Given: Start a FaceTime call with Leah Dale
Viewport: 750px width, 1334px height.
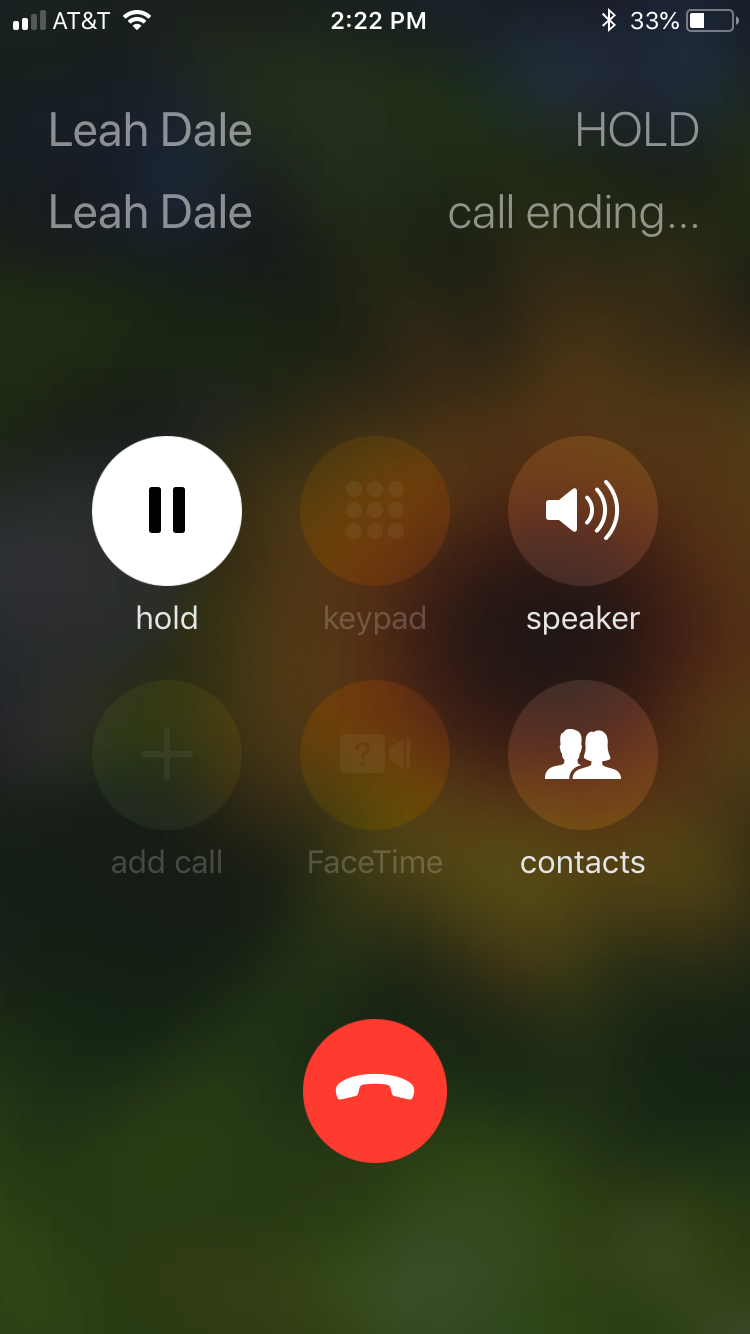Looking at the screenshot, I should [374, 755].
